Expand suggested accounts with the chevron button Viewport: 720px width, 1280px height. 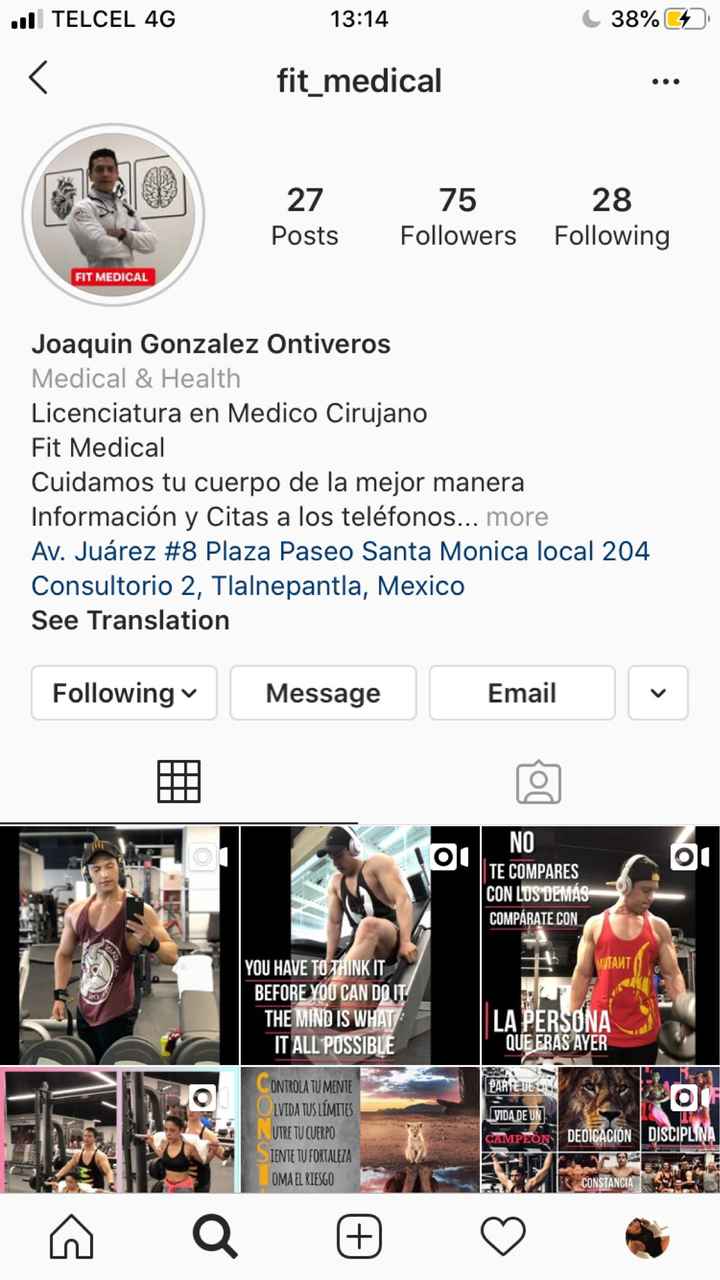coord(658,693)
